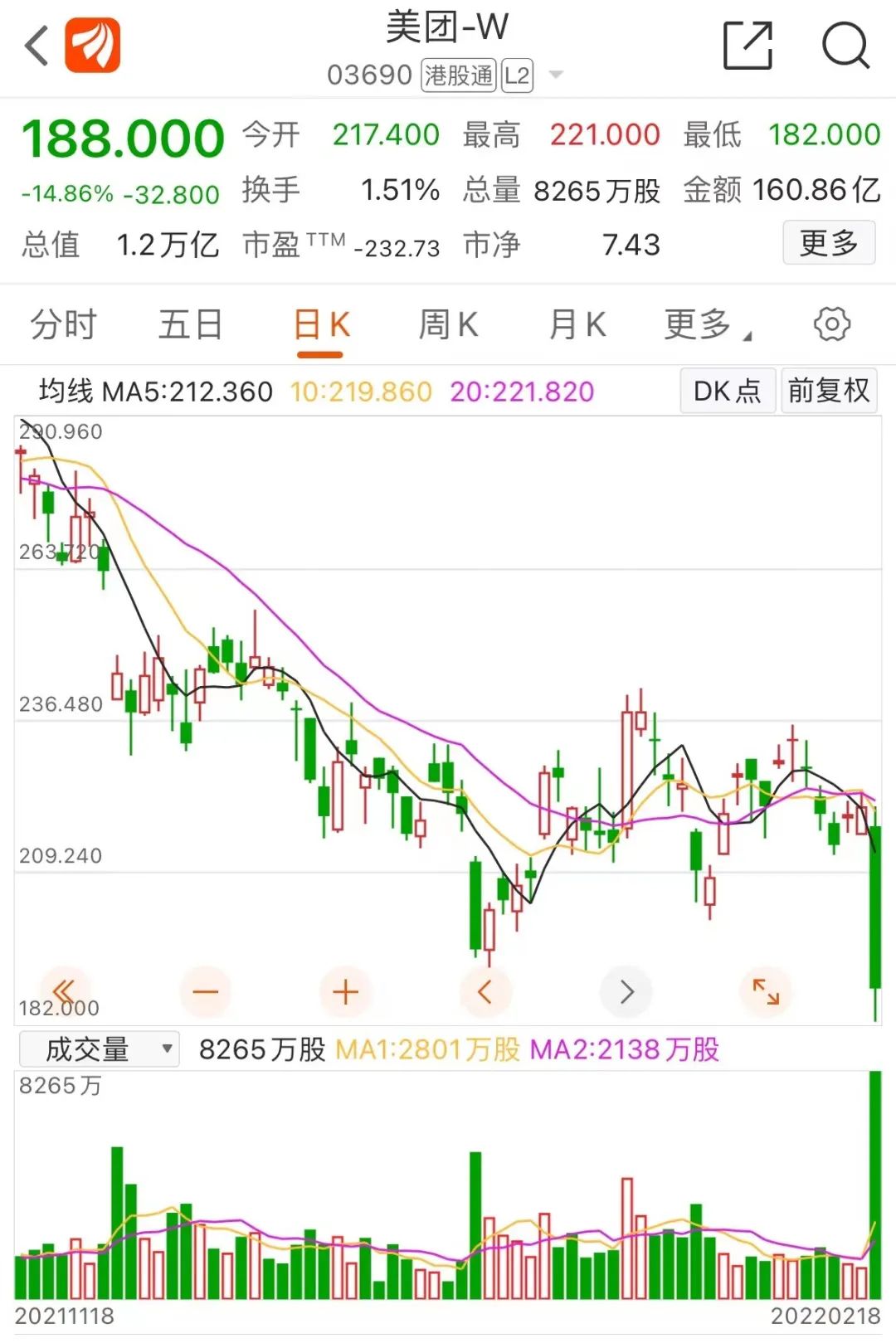Open the 成交量 indicator dropdown
The width and height of the screenshot is (896, 1343).
click(99, 1049)
